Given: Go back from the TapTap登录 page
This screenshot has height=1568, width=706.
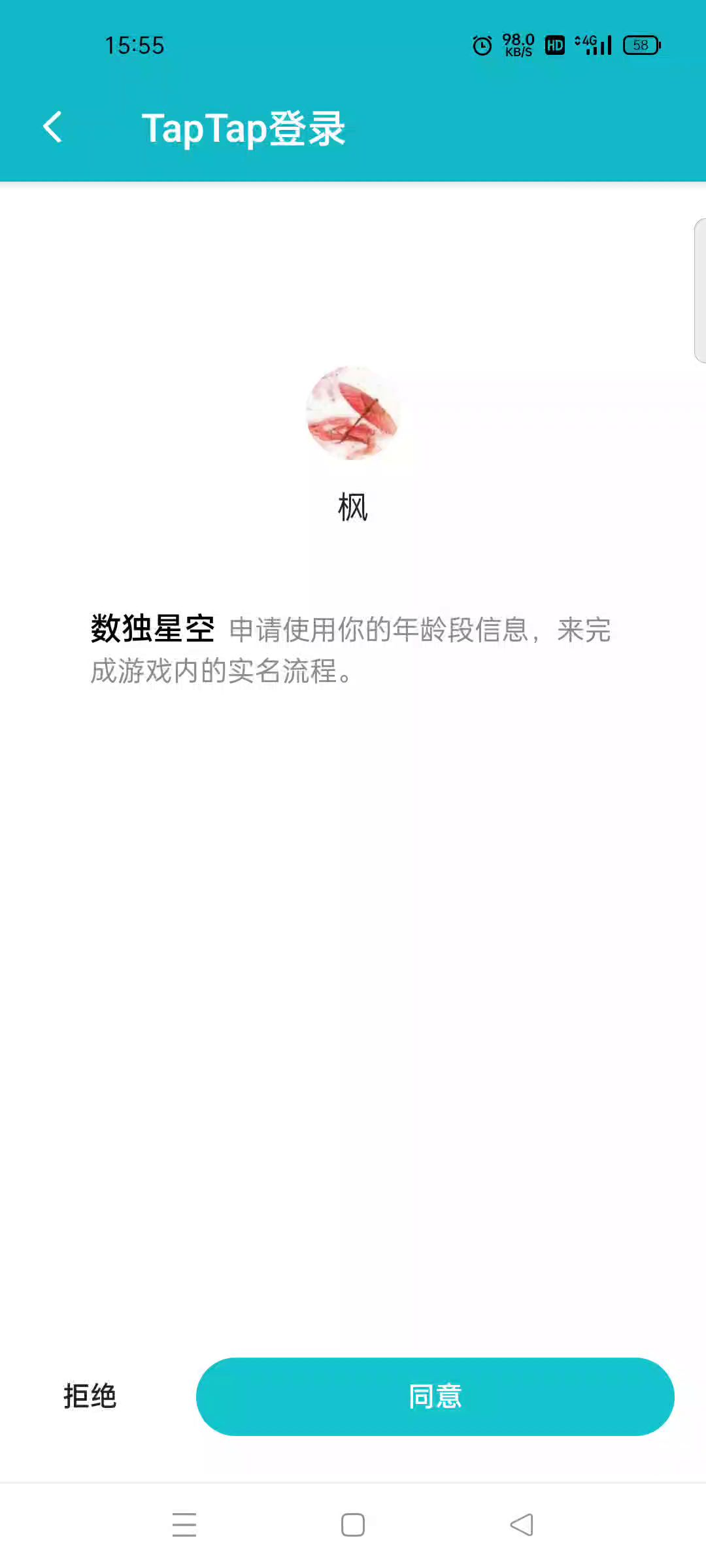Looking at the screenshot, I should pos(52,127).
